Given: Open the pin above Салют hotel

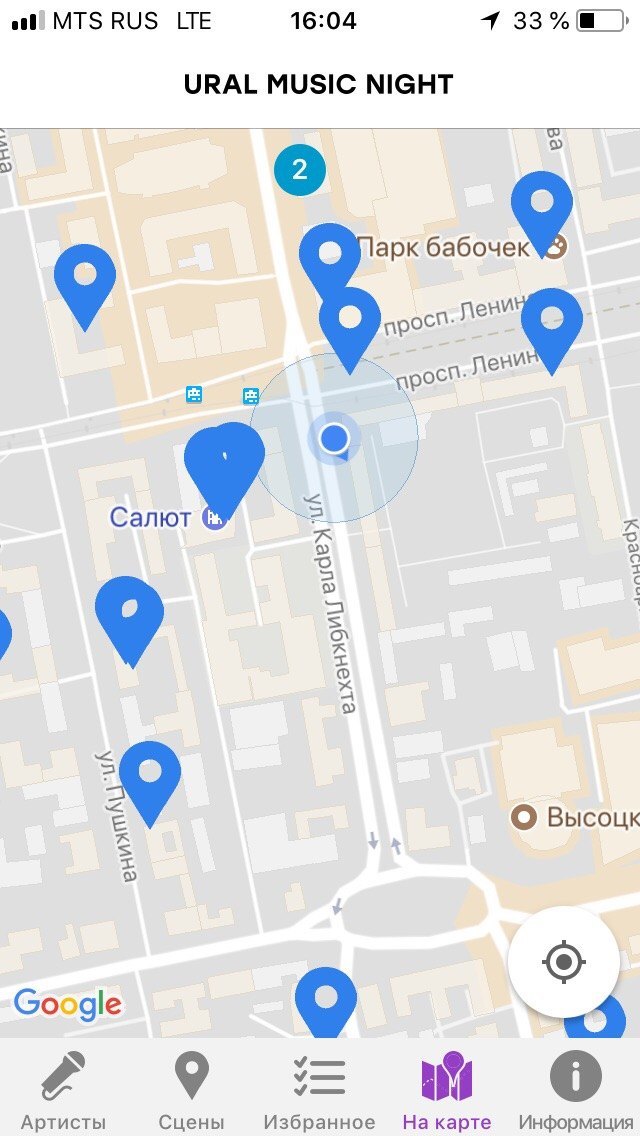Looking at the screenshot, I should pos(224,464).
